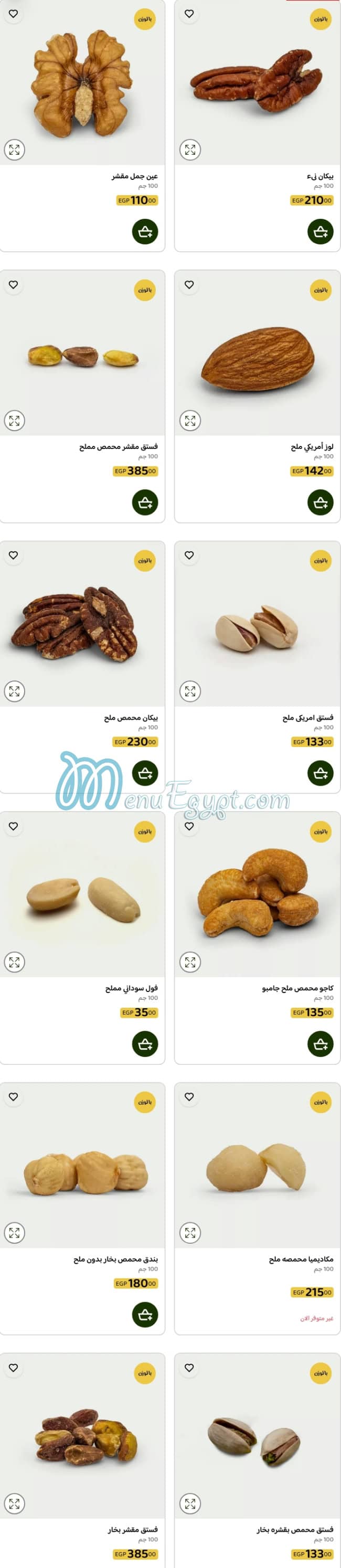Like the لوز أمريكي ملح item
Screen dimensions: 341x1568
pos(189,285)
